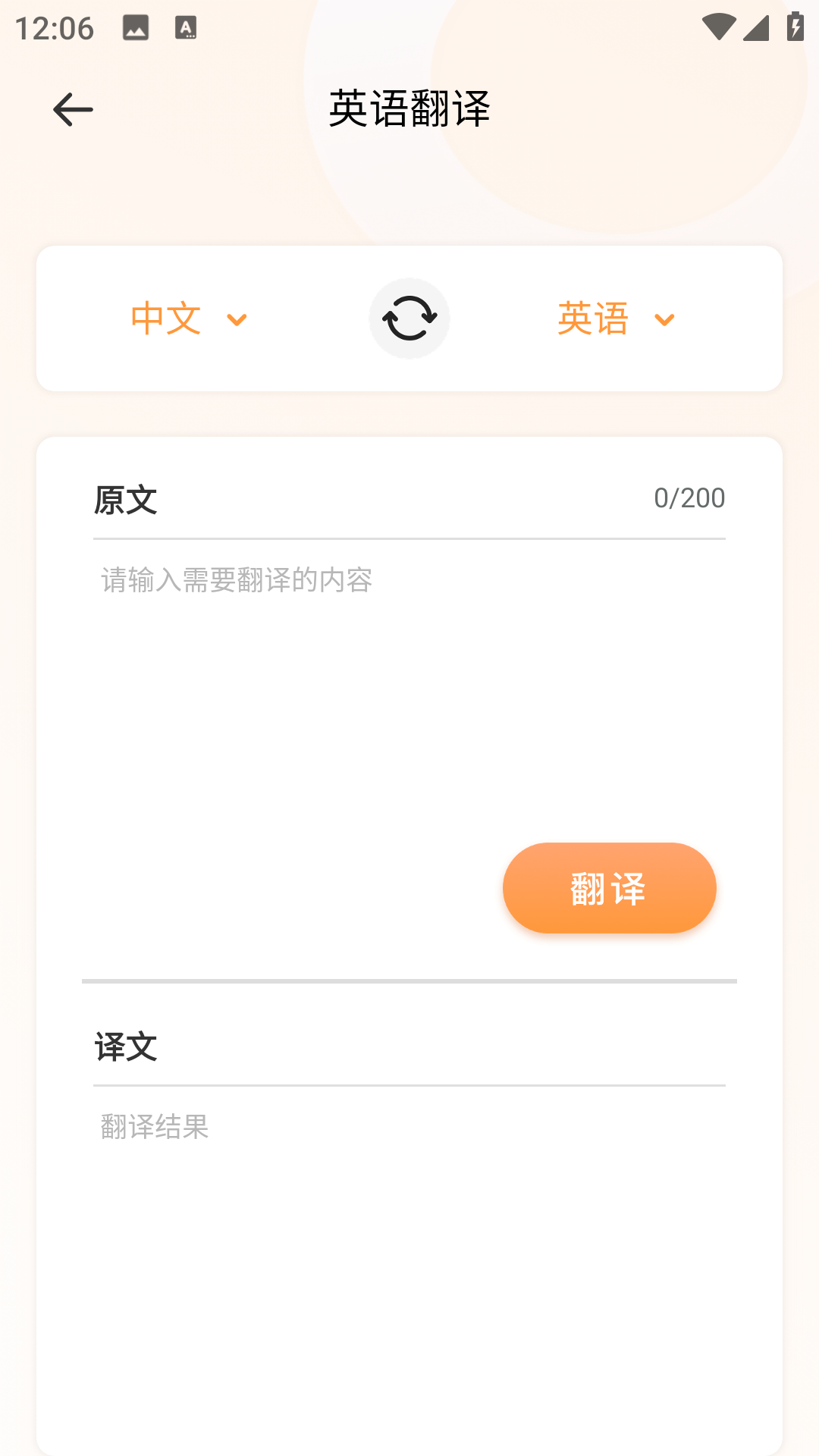The width and height of the screenshot is (819, 1456).
Task: Expand the chevron next to 中文
Action: (x=237, y=320)
